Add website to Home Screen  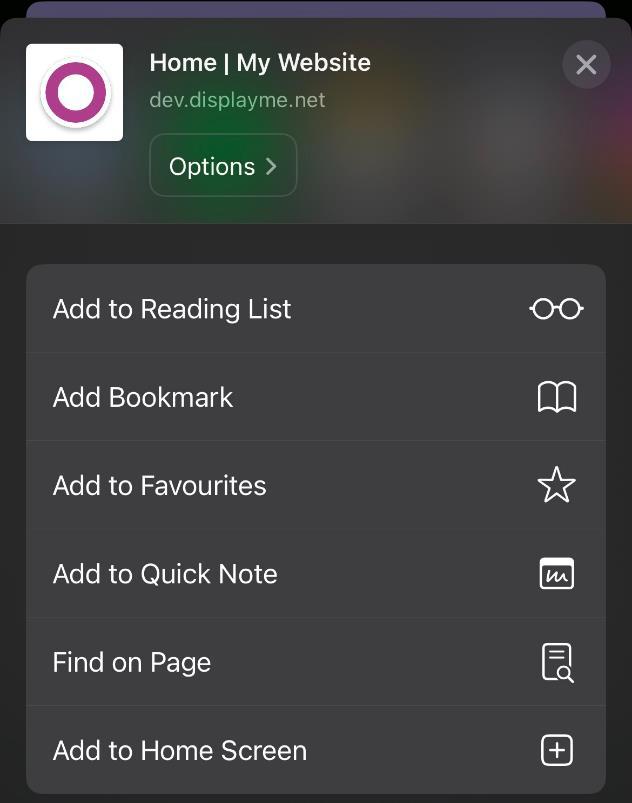tap(316, 750)
